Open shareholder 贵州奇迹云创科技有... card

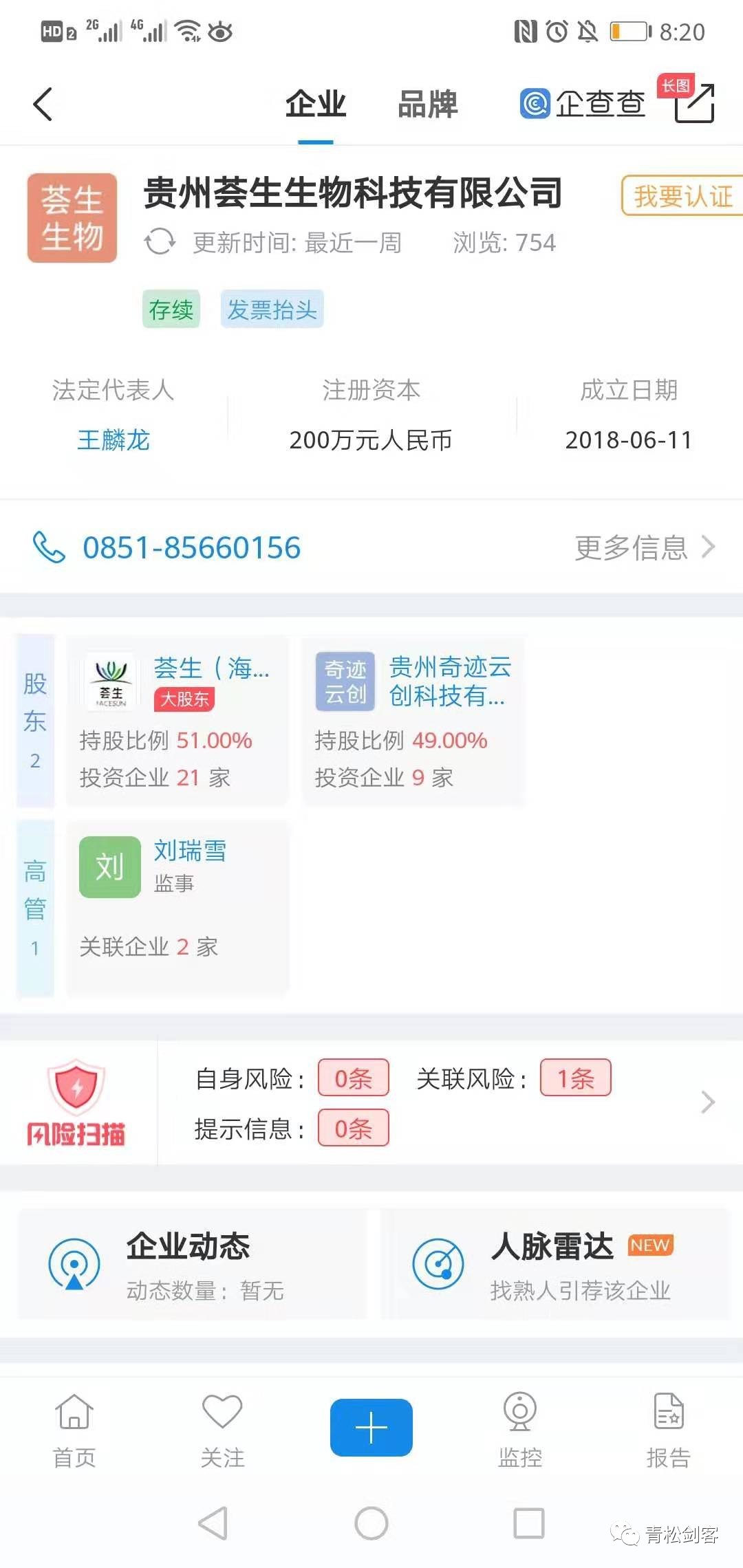click(413, 719)
